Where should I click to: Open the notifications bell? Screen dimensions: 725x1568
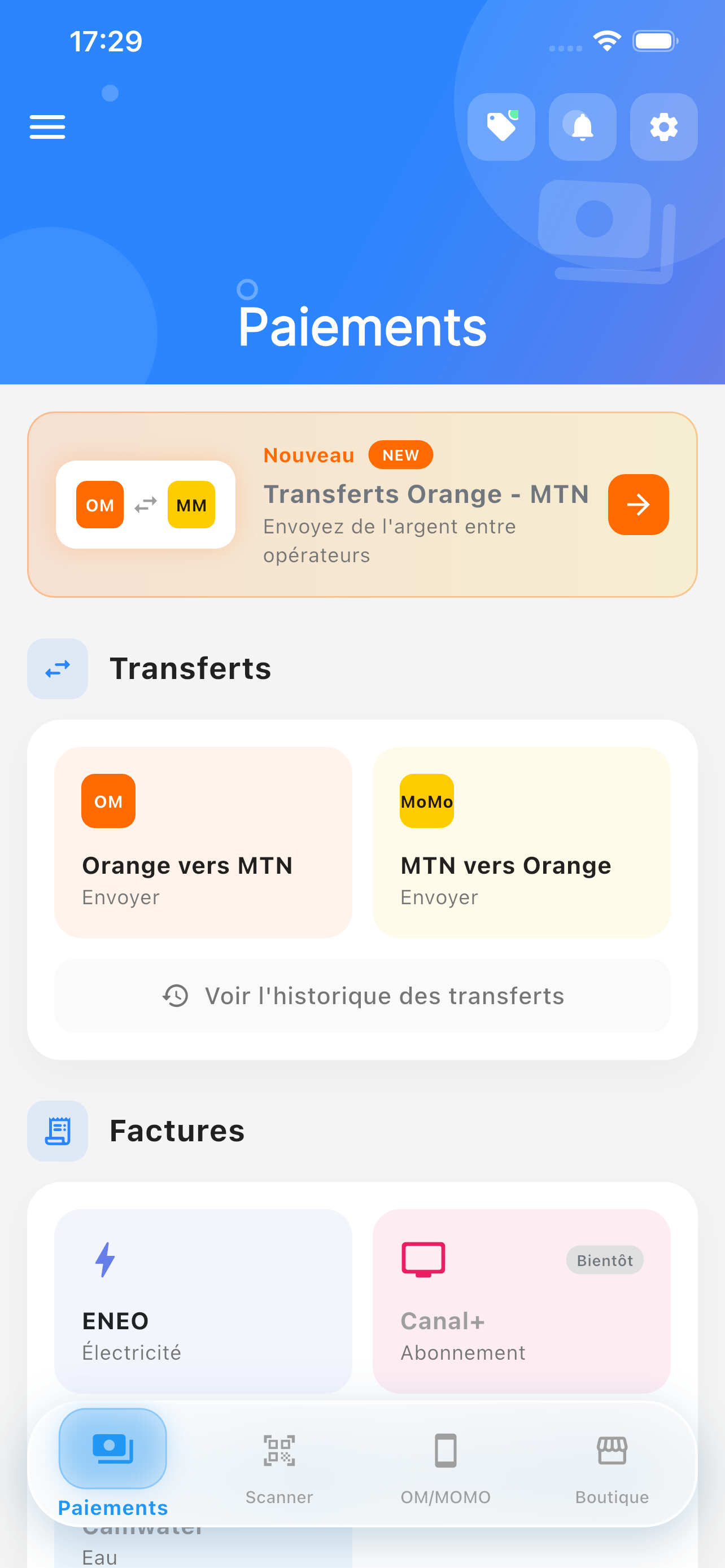point(582,126)
